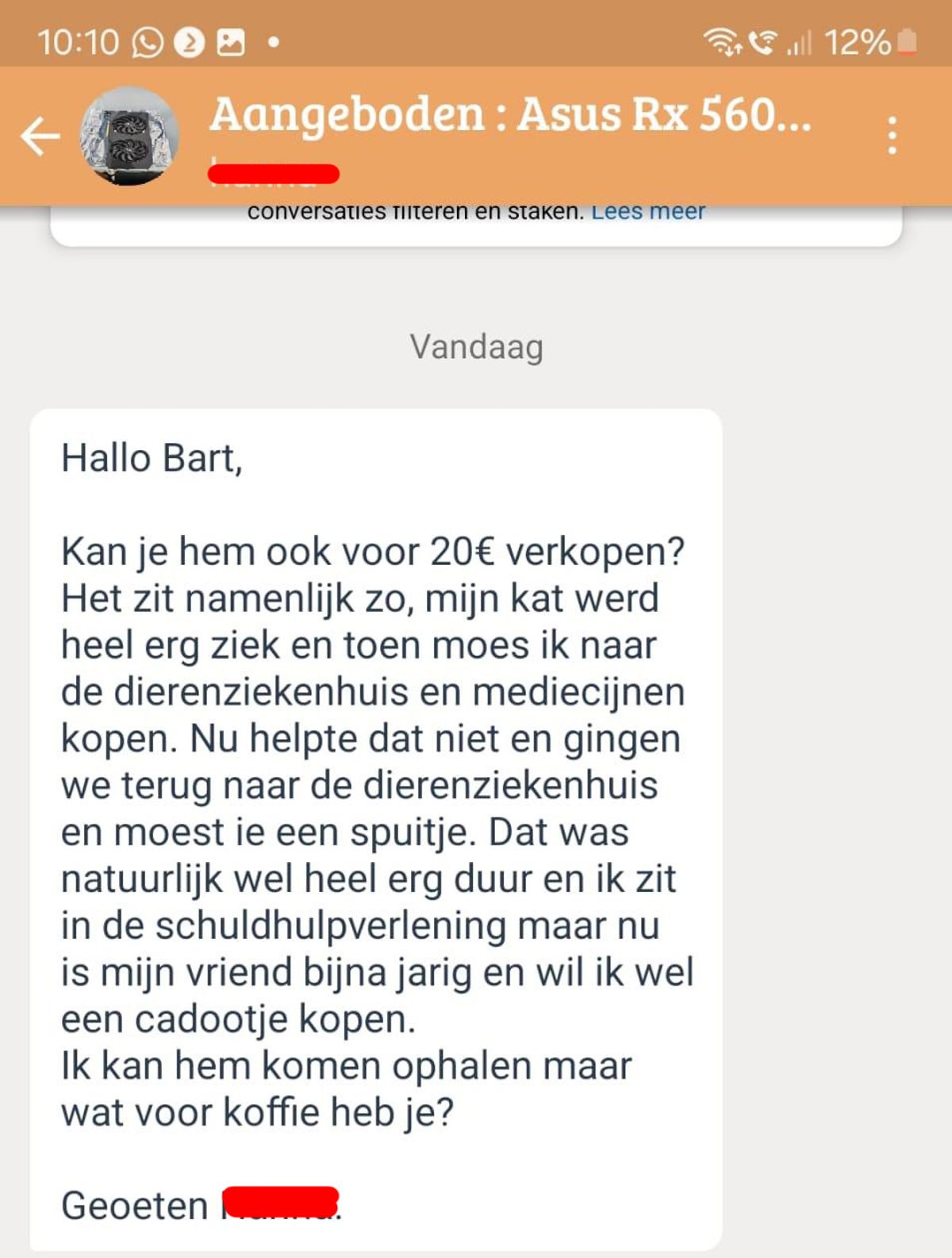Open the Asus Rx 560 listing thumbnail

pyautogui.click(x=129, y=136)
